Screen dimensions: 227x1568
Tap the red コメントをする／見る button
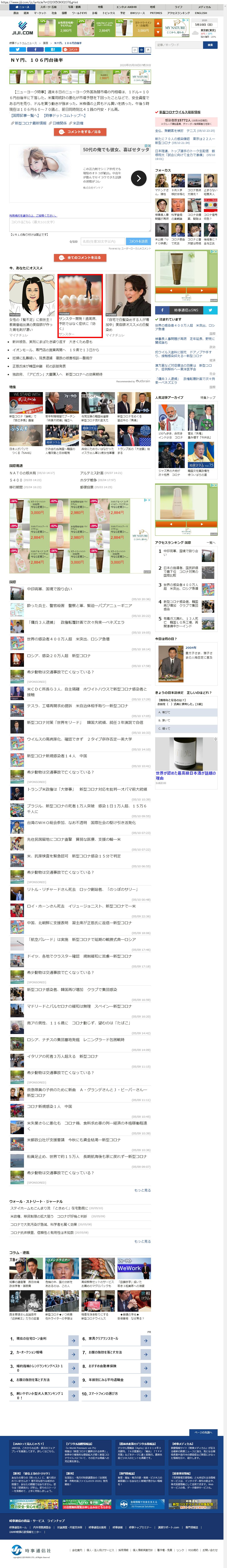pos(80,131)
